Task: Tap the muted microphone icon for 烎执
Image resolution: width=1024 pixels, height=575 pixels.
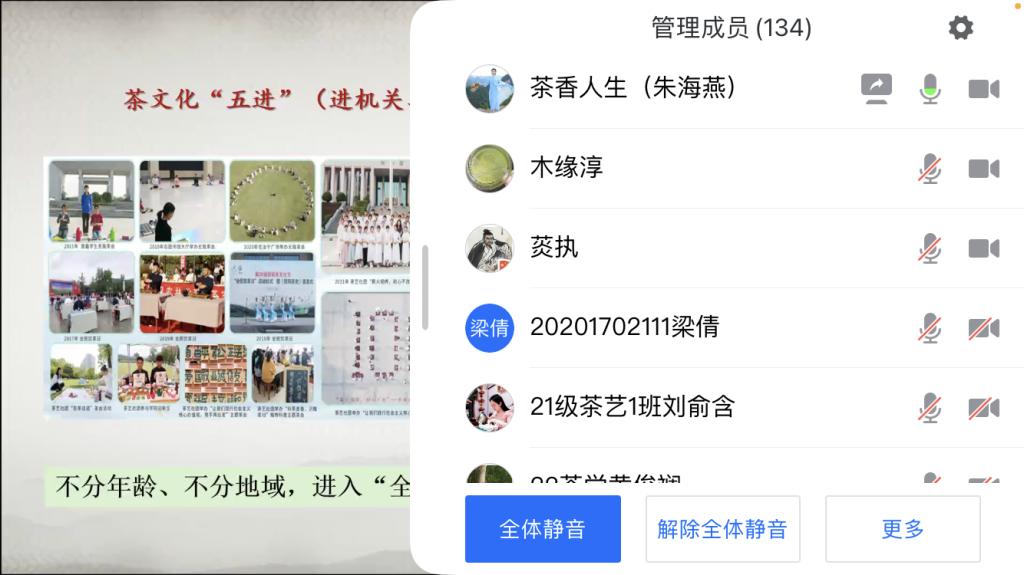Action: [931, 248]
